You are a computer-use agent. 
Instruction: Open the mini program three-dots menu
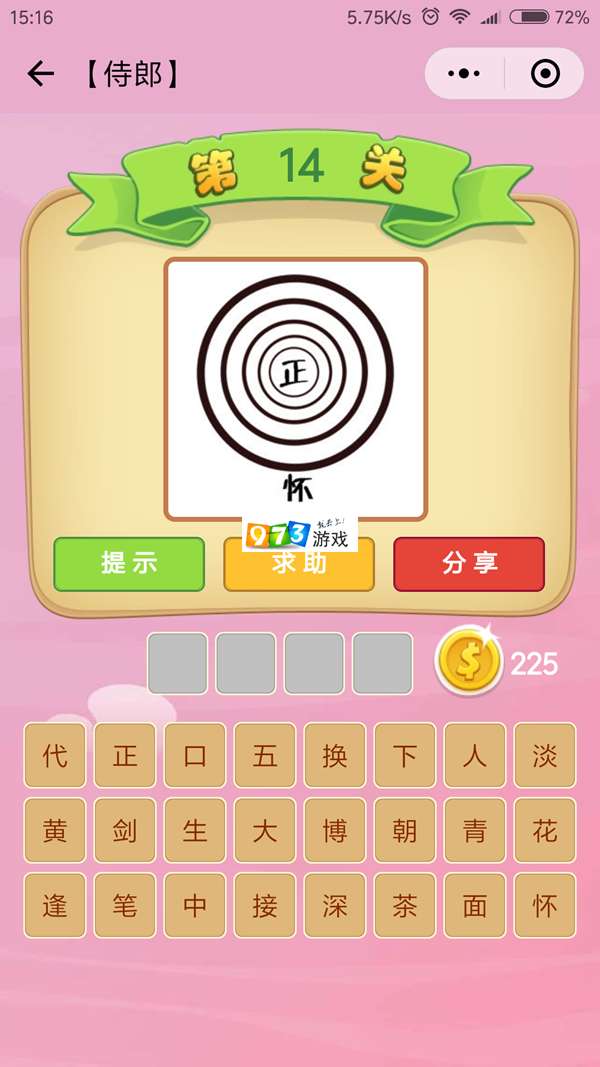point(464,74)
